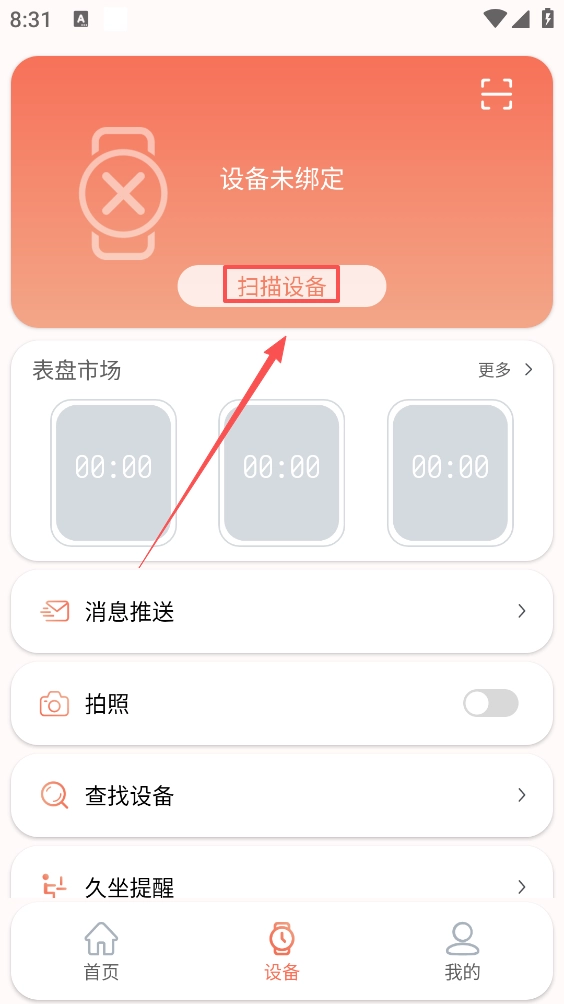564x1004 pixels.
Task: Tap the 扫描设备 button
Action: click(282, 286)
